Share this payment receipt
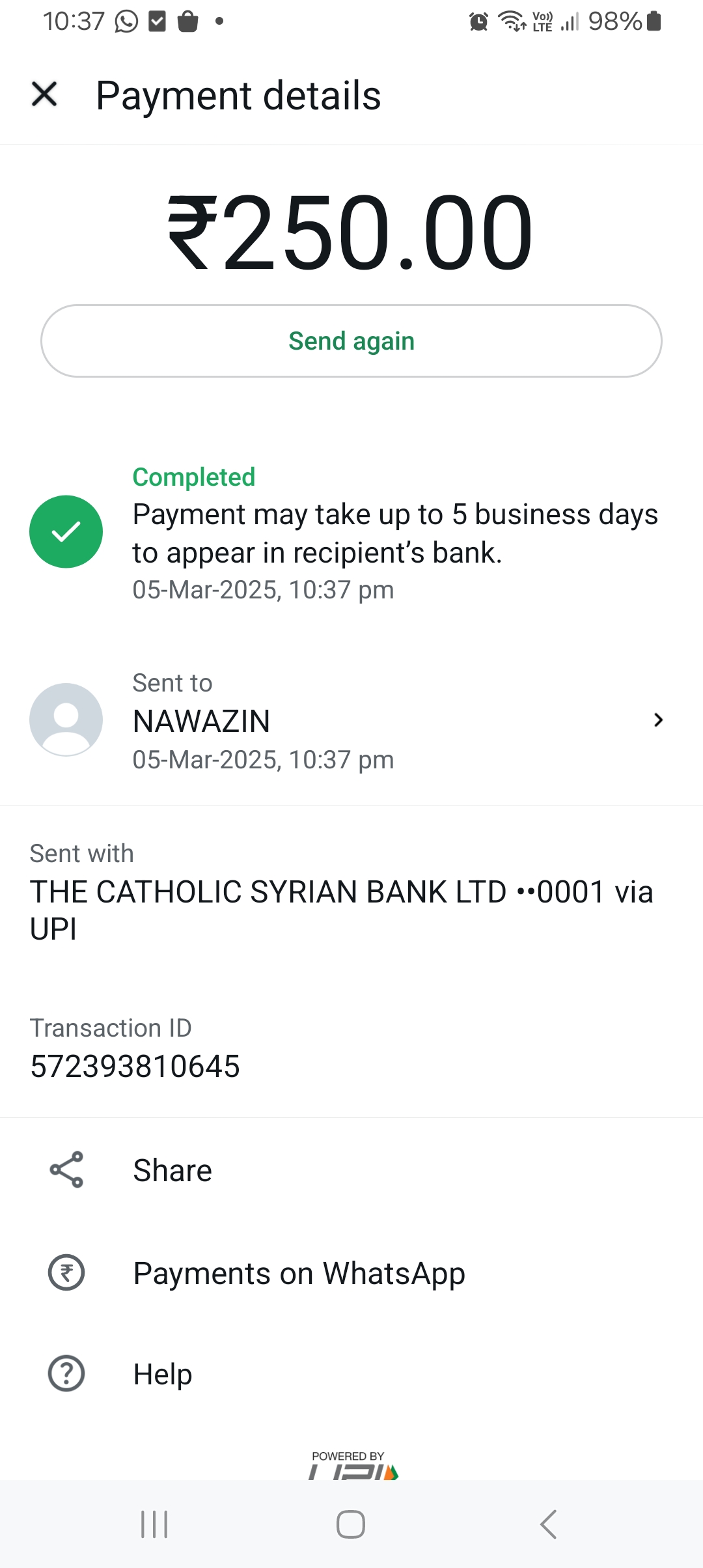 (x=172, y=1170)
